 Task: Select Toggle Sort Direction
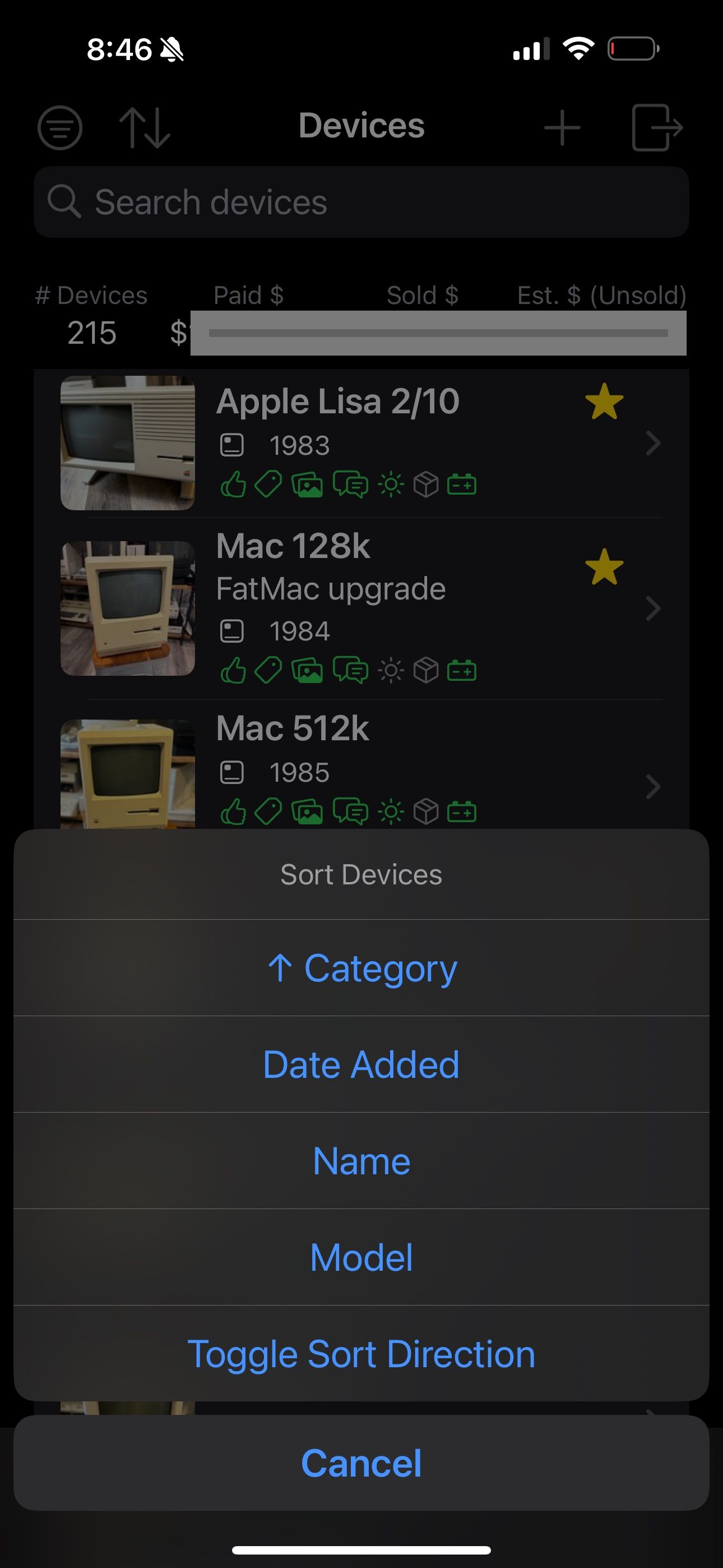pos(361,1354)
